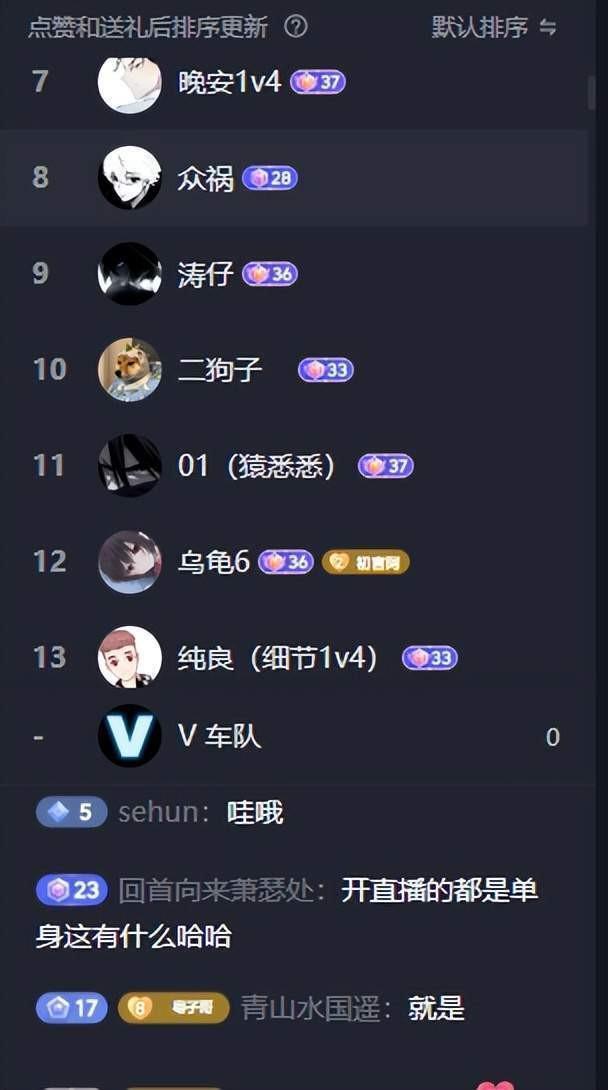Image resolution: width=608 pixels, height=1090 pixels.
Task: Tap username sehun in chat
Action: (158, 812)
